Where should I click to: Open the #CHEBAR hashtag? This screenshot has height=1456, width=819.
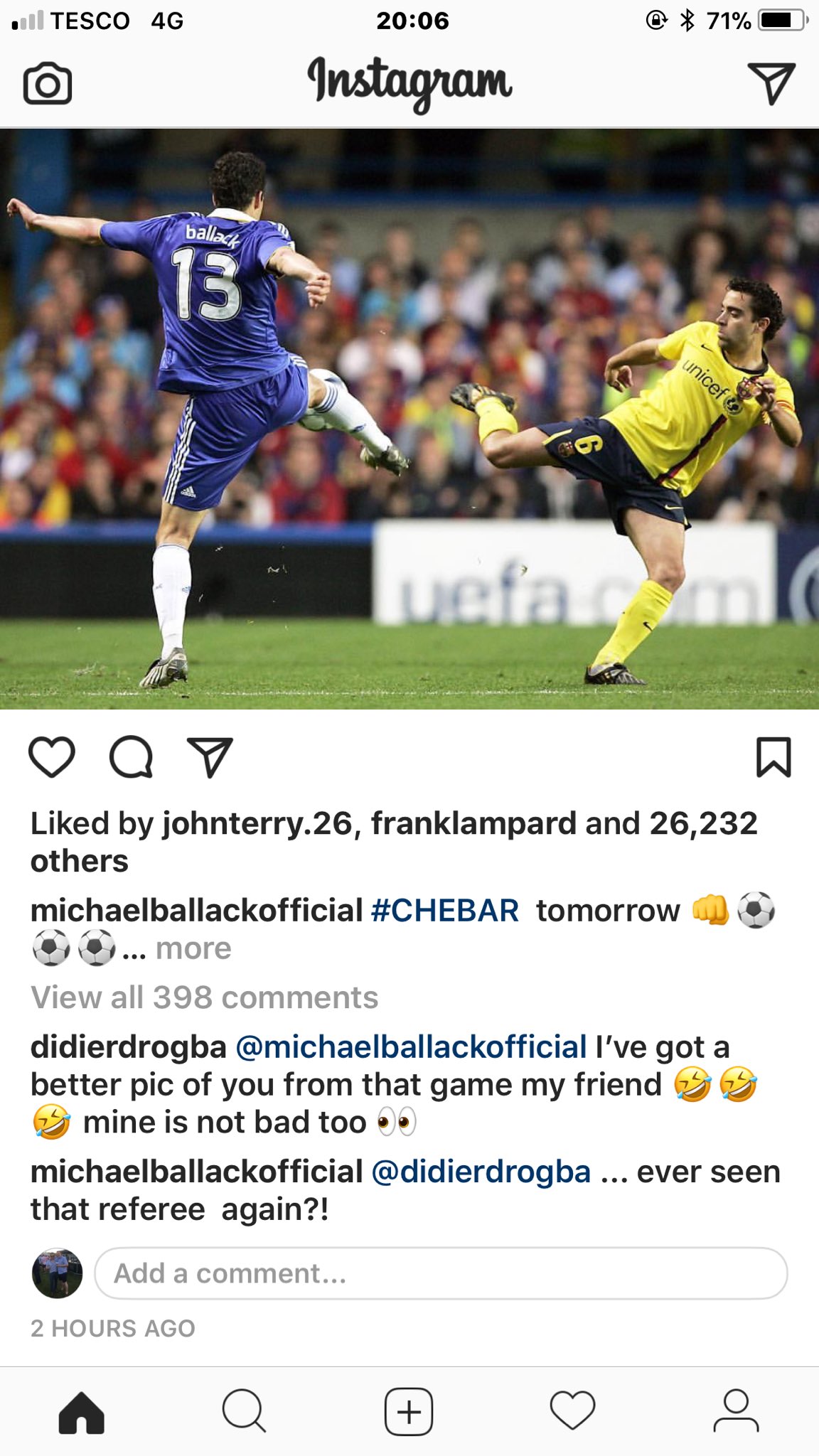pyautogui.click(x=445, y=911)
